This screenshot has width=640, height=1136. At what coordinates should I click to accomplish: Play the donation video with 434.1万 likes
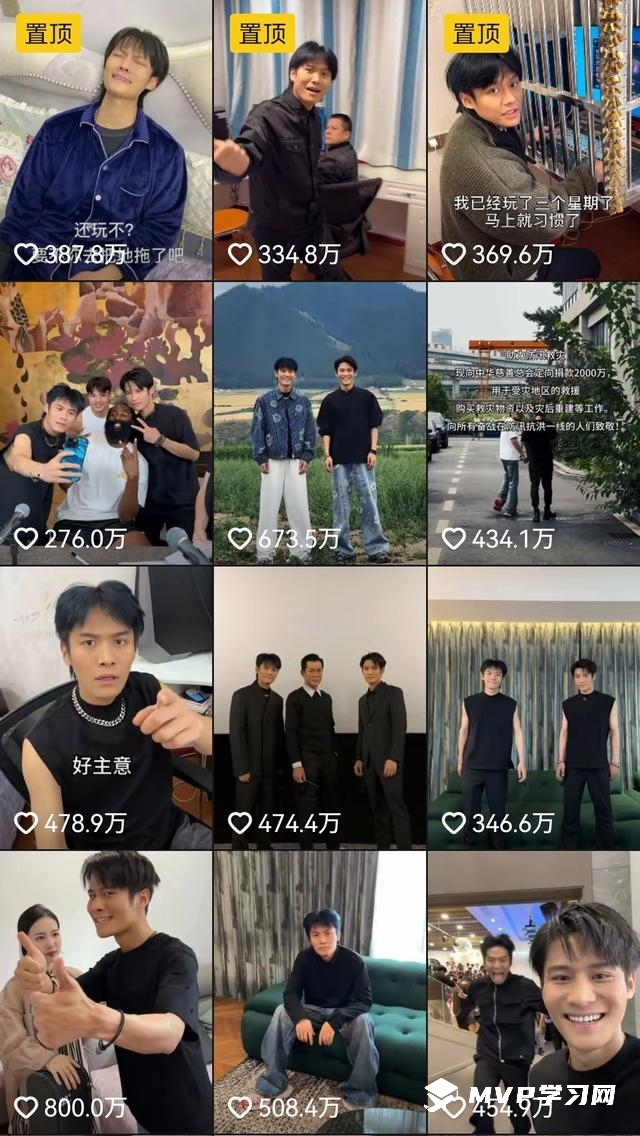coord(534,422)
